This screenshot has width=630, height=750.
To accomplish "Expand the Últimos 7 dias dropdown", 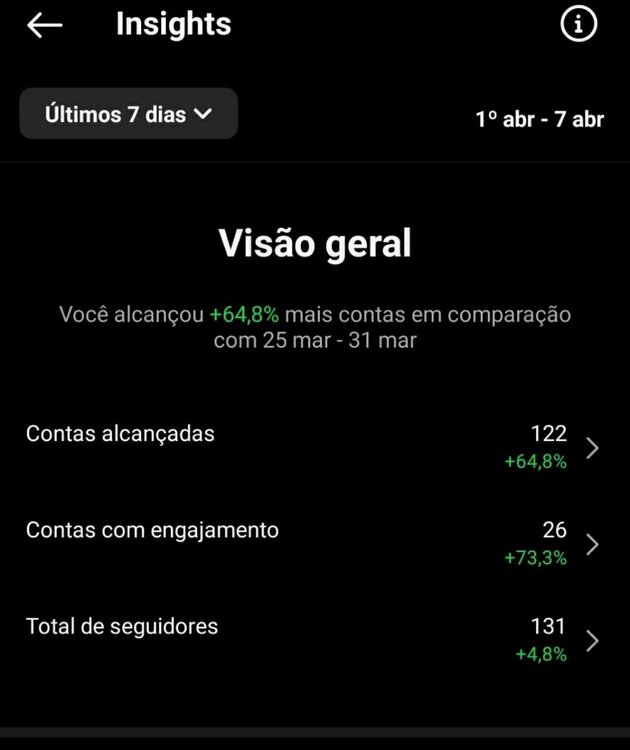I will [x=128, y=114].
